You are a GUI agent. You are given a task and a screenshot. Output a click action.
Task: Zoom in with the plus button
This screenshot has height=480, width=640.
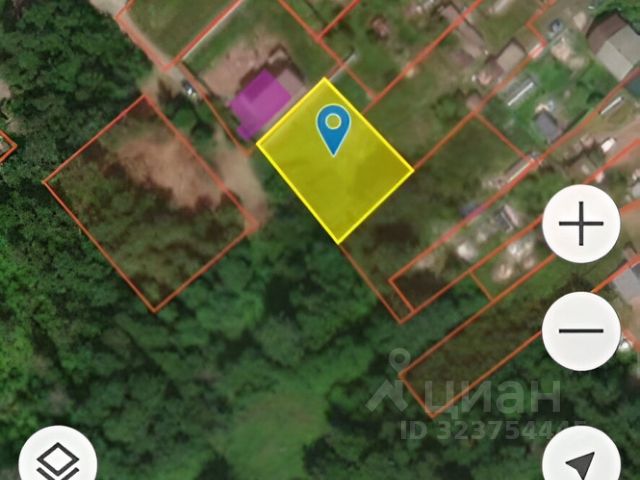click(581, 224)
